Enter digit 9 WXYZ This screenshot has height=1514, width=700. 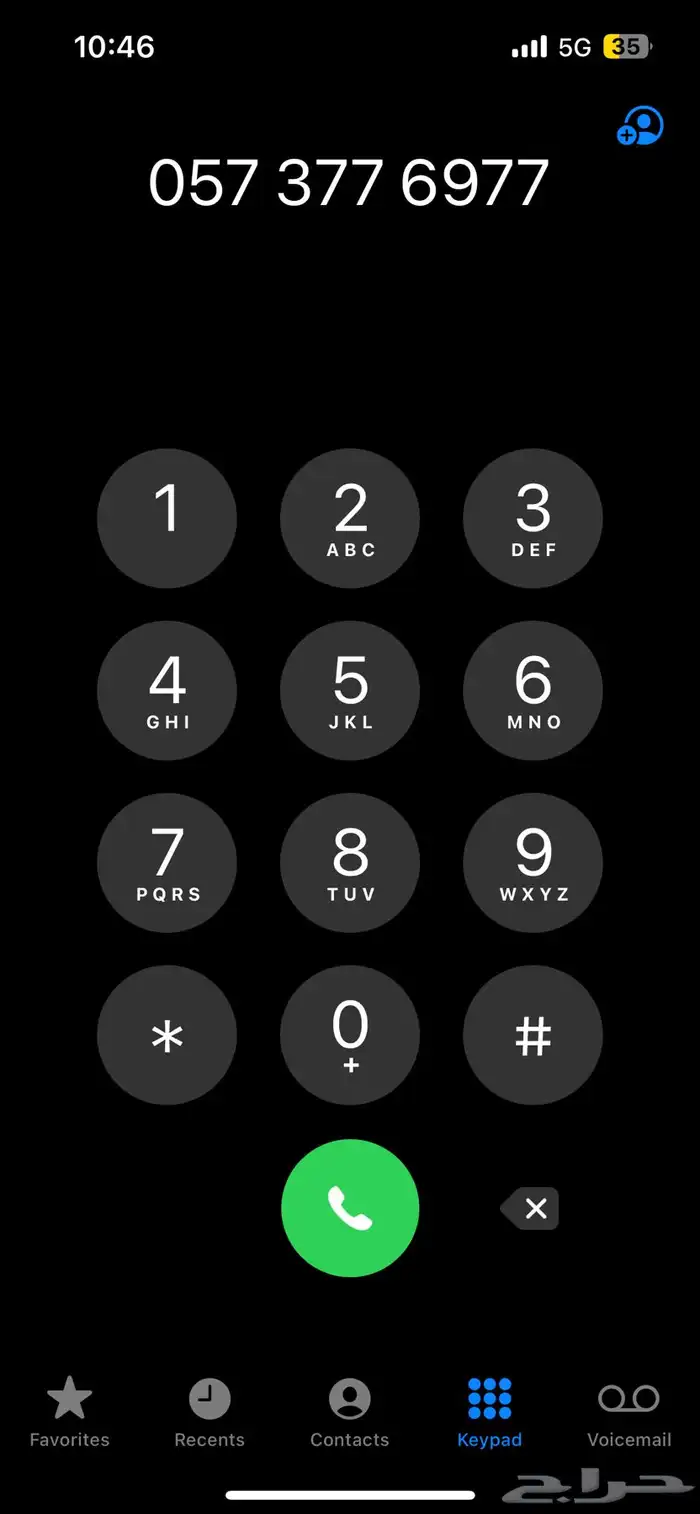(x=533, y=863)
